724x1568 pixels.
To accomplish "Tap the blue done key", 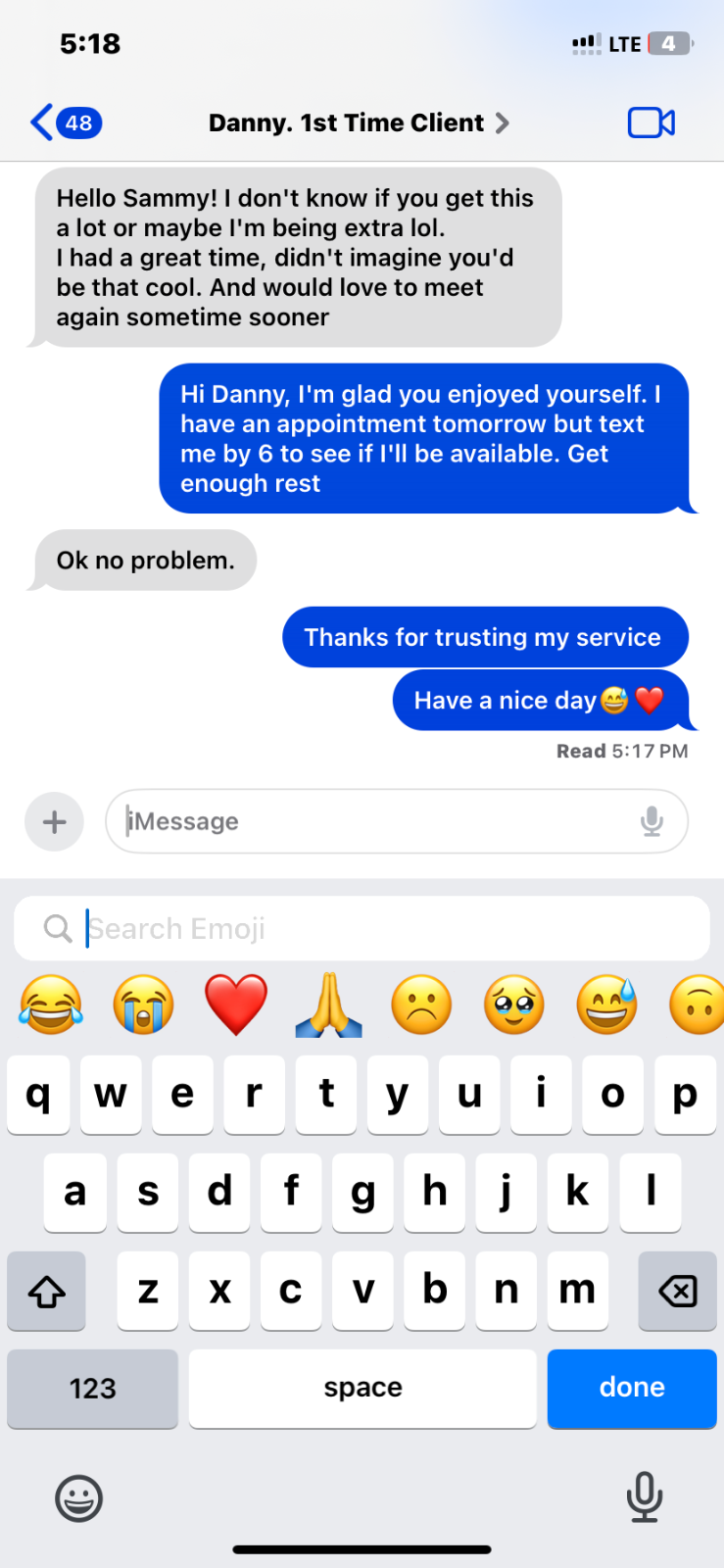I will point(632,1388).
